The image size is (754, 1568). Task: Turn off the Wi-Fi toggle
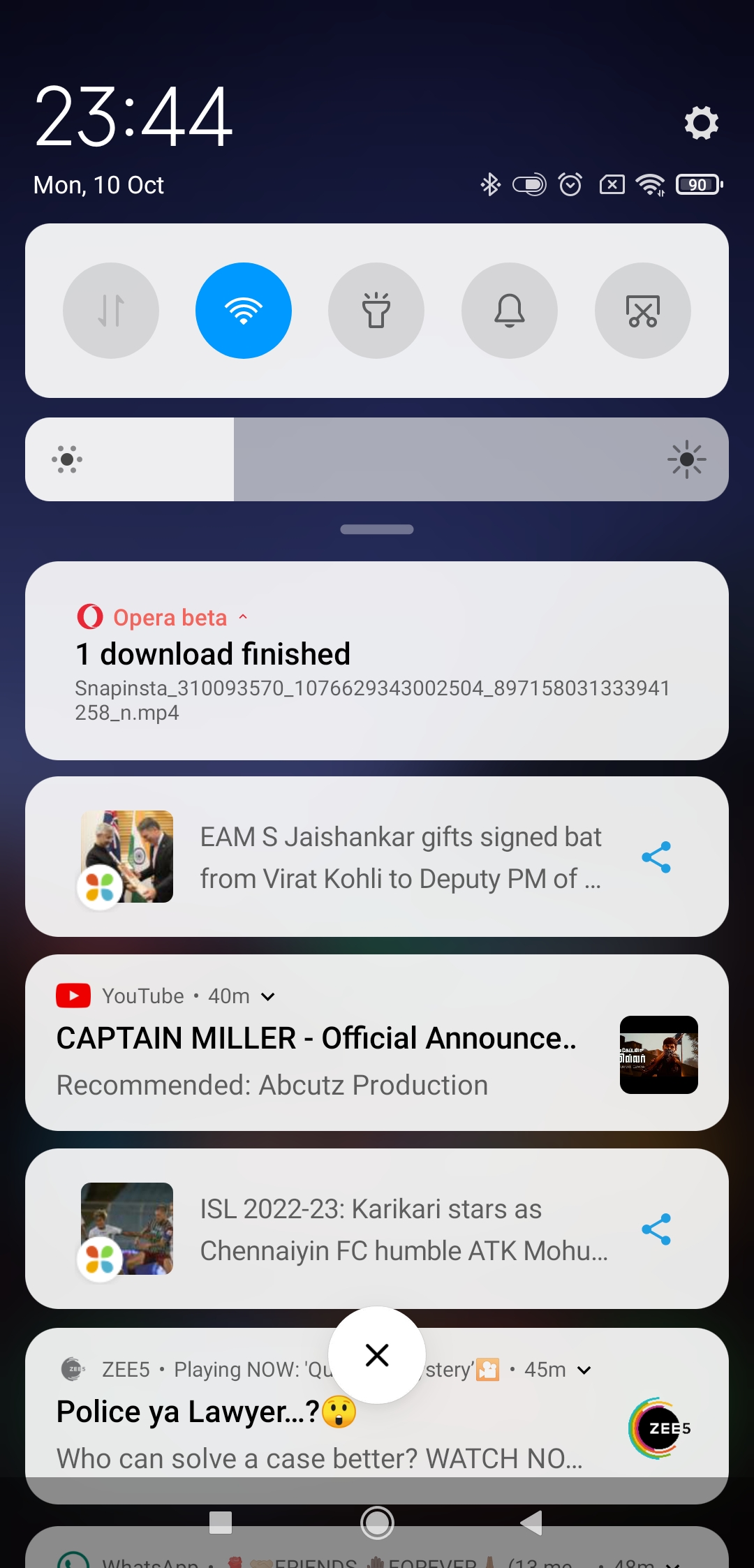pos(244,311)
